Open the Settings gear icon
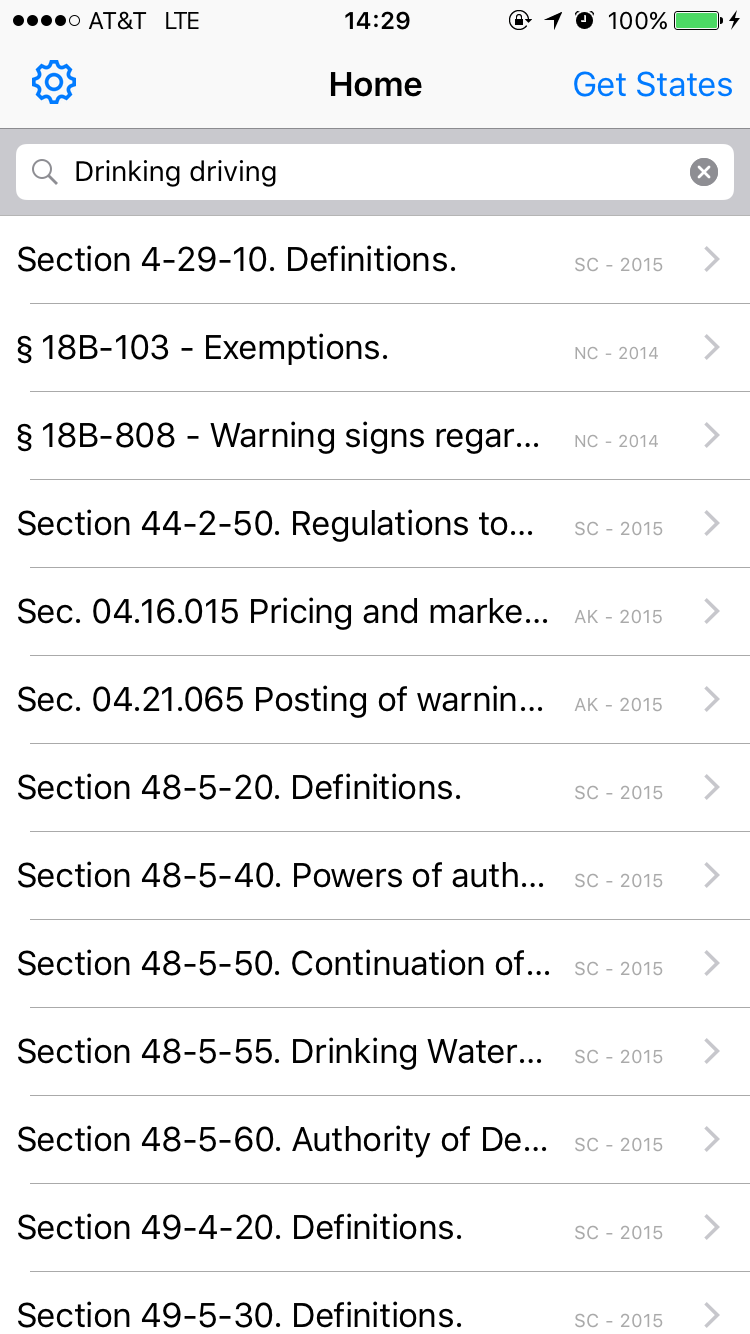750x1334 pixels. point(53,84)
